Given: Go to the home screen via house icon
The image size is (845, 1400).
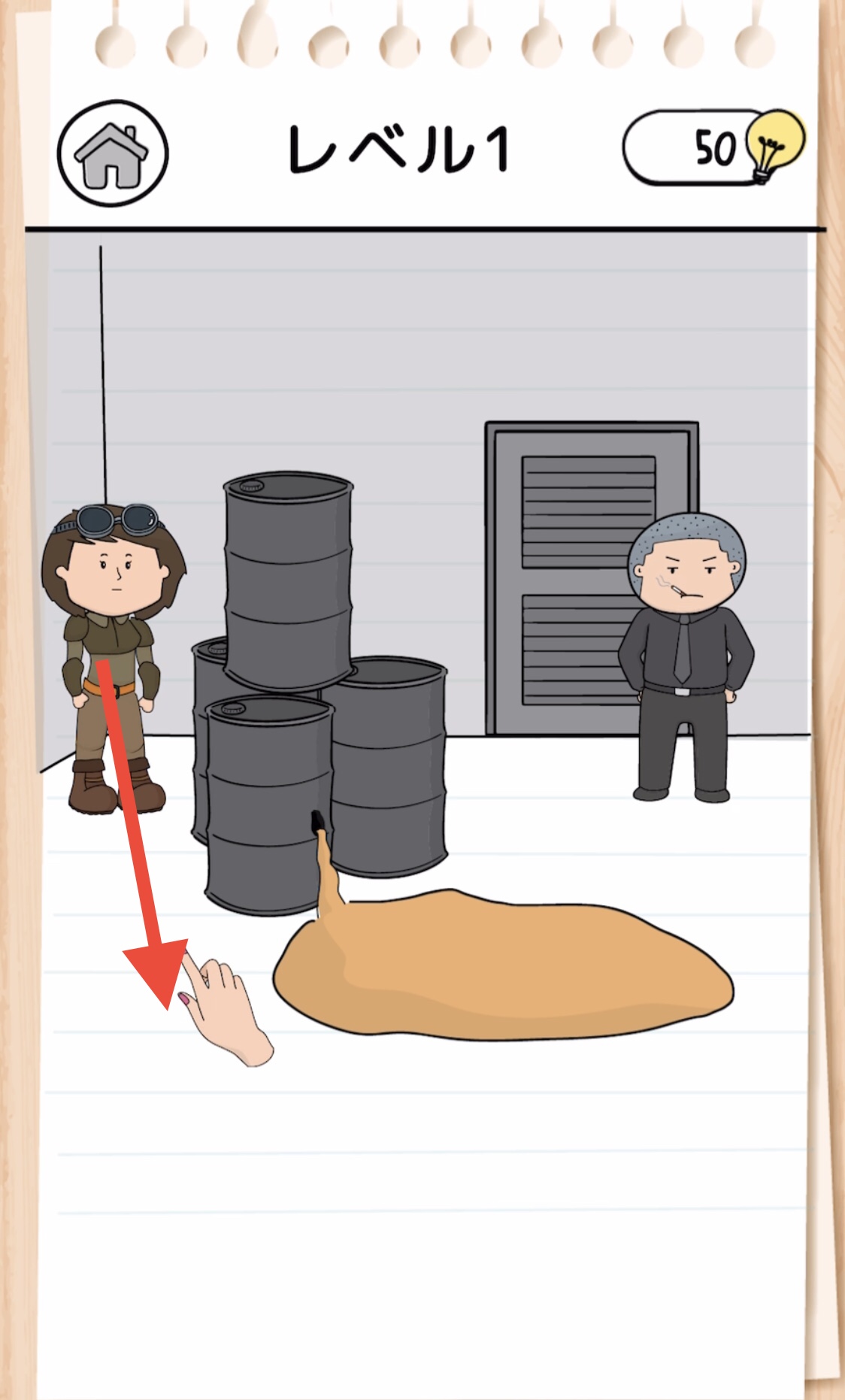Looking at the screenshot, I should 113,154.
